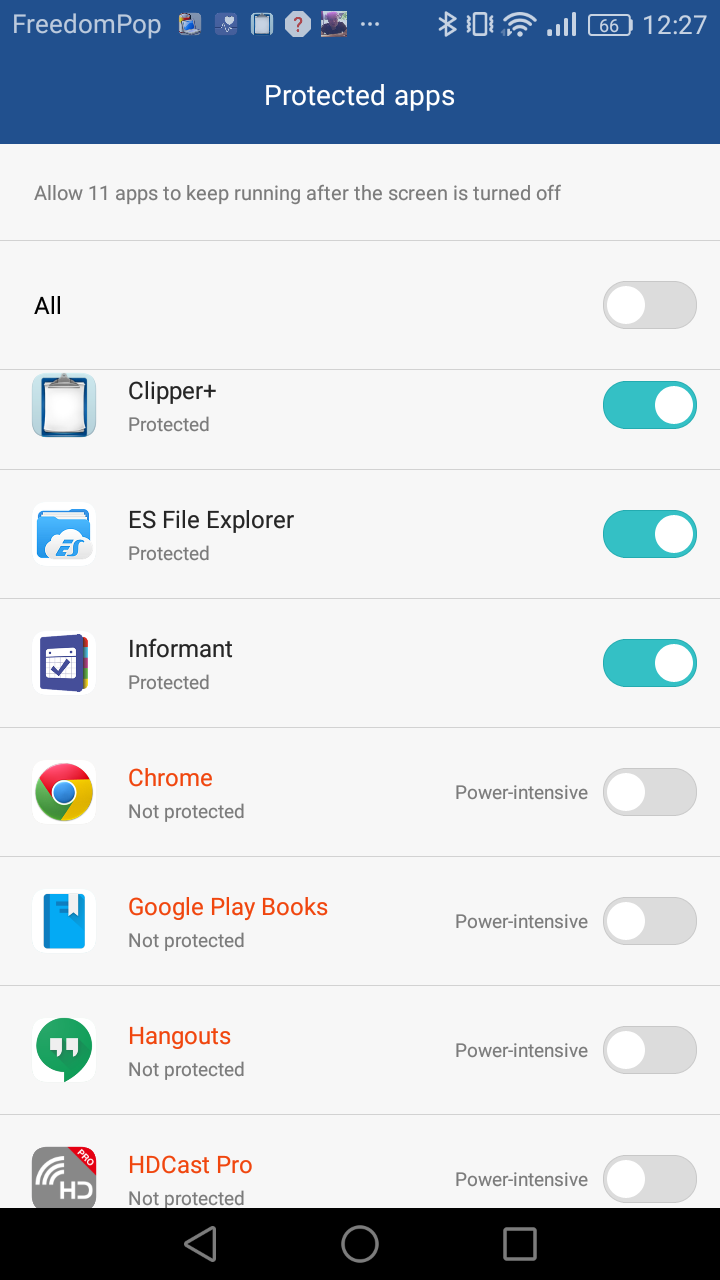Go back using the navigation bar

coord(201,1244)
